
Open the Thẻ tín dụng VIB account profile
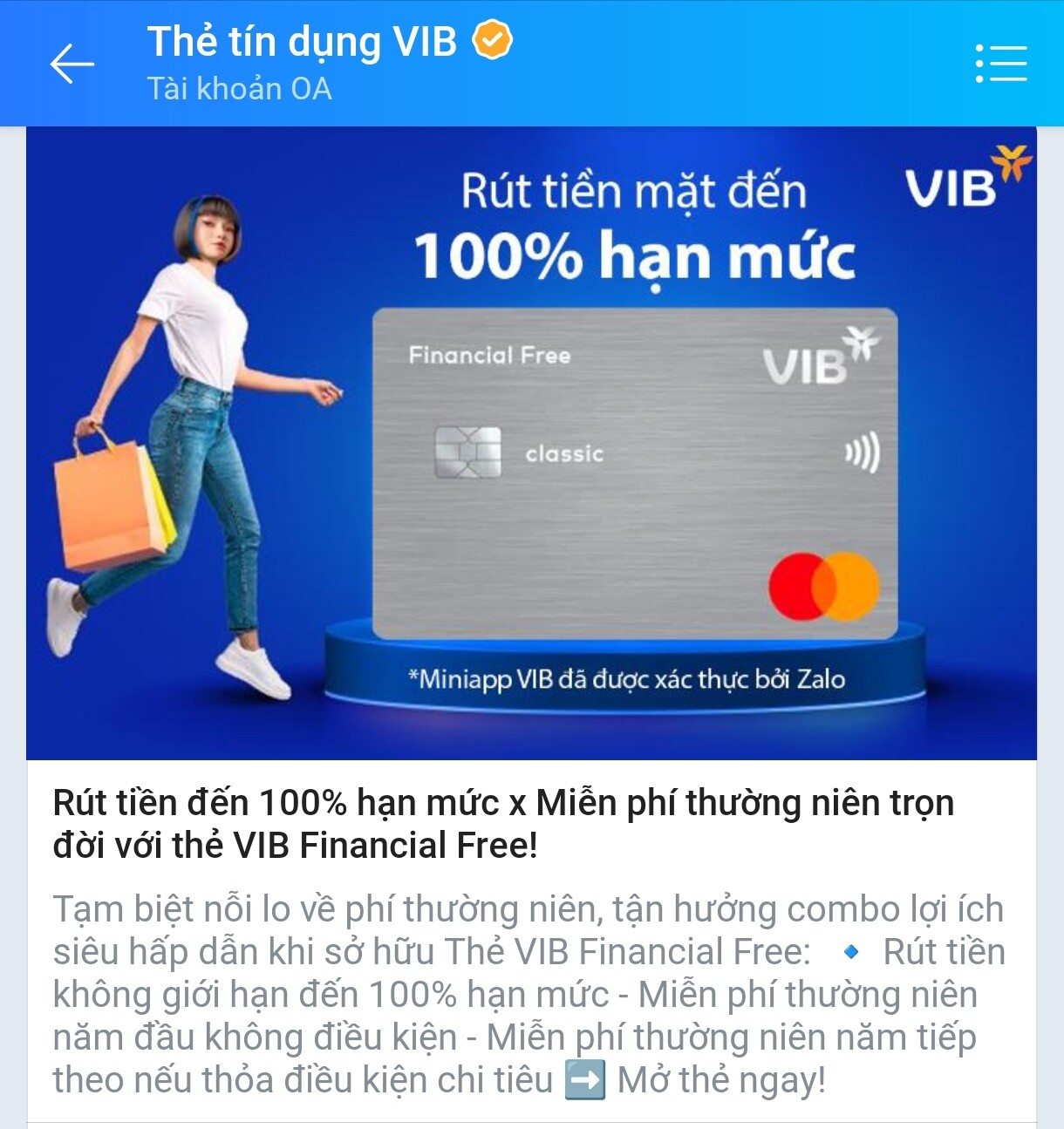[302, 42]
